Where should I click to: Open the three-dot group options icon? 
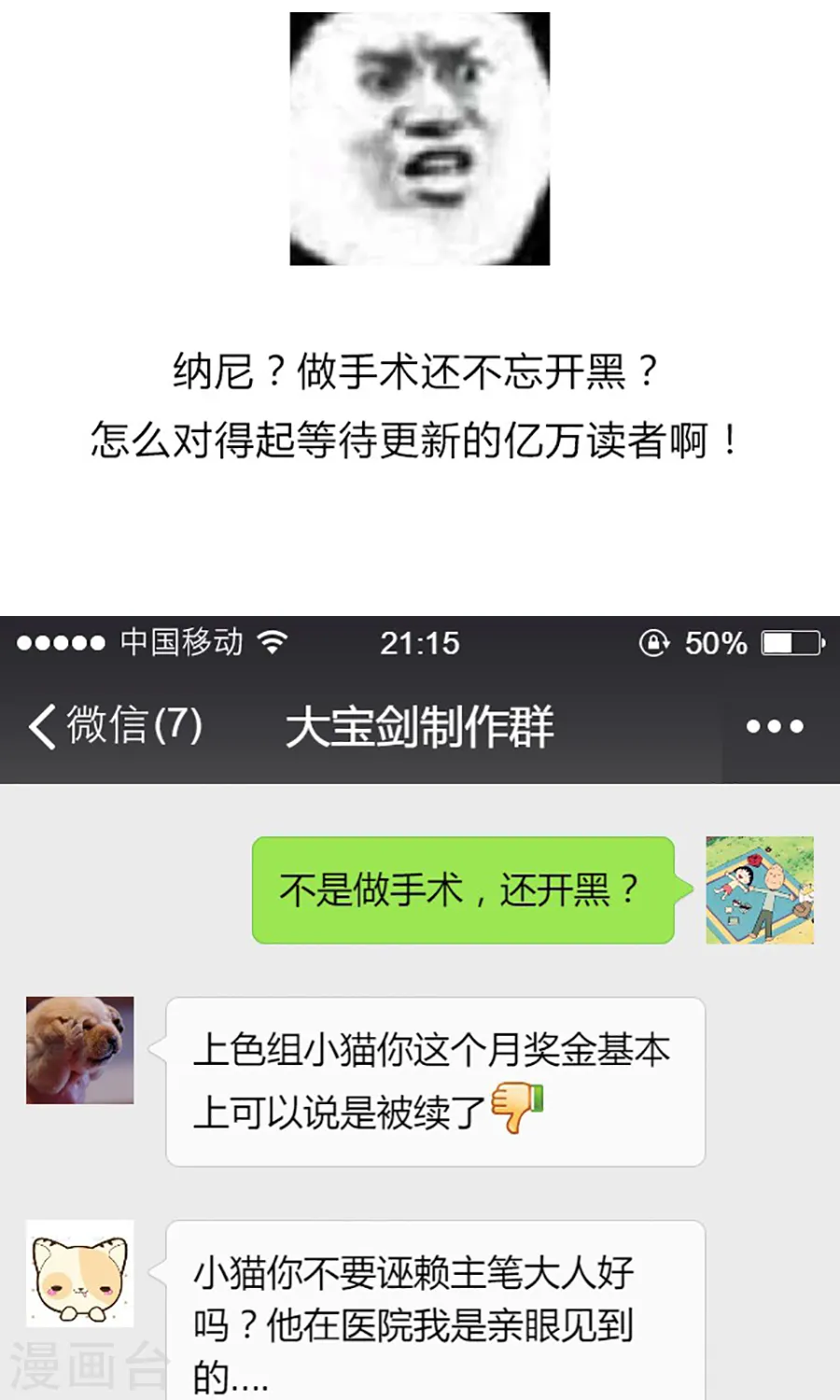[x=773, y=726]
